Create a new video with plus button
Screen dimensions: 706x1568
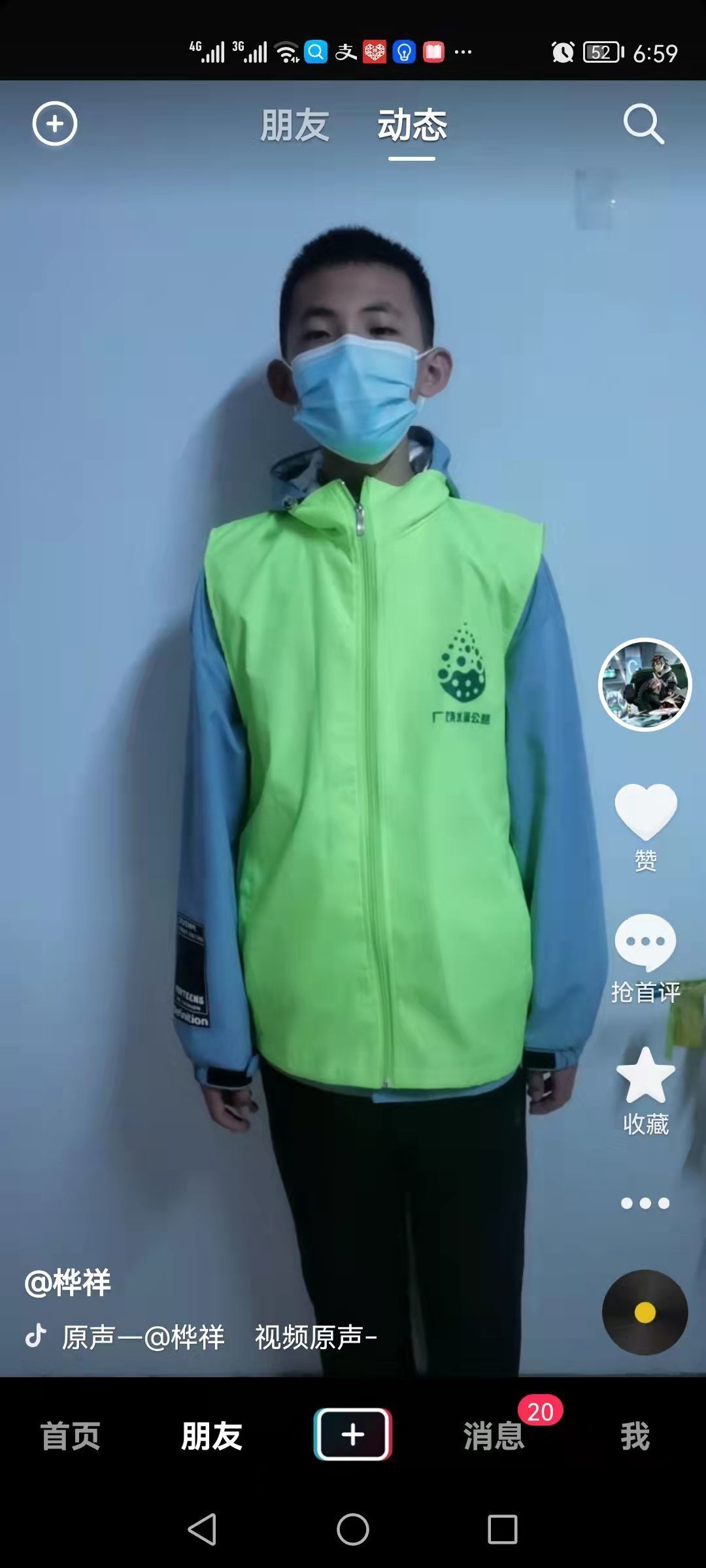click(353, 1435)
